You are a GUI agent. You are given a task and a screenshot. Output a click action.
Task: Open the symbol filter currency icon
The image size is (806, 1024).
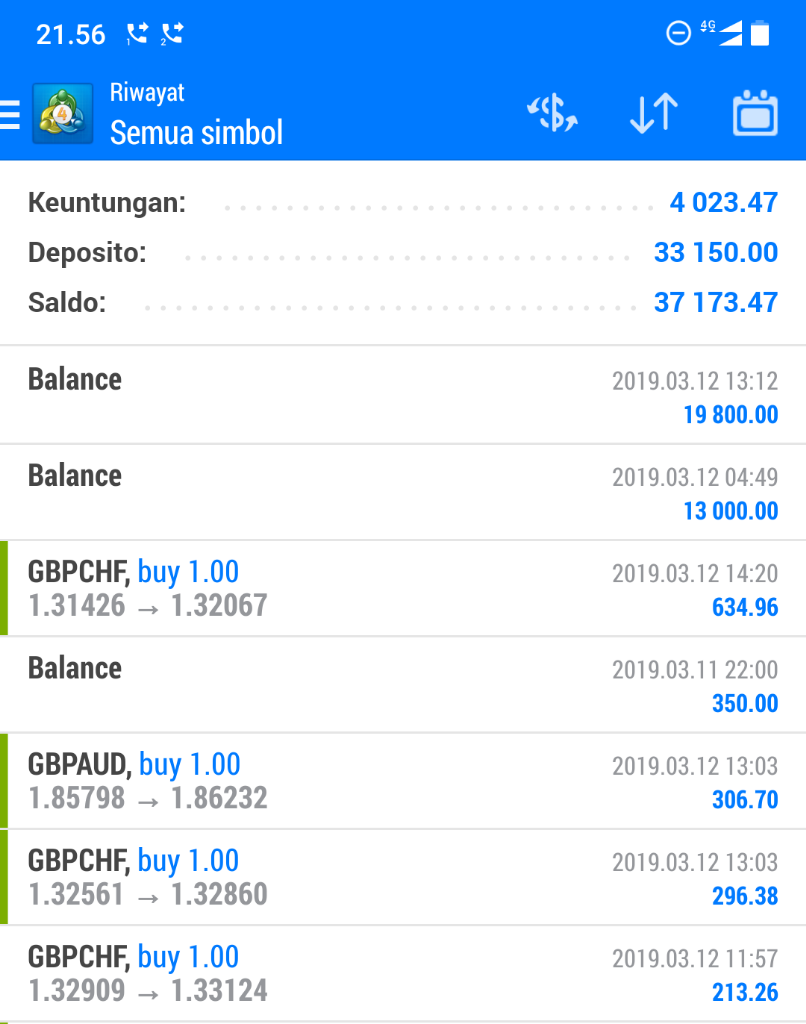tap(552, 115)
